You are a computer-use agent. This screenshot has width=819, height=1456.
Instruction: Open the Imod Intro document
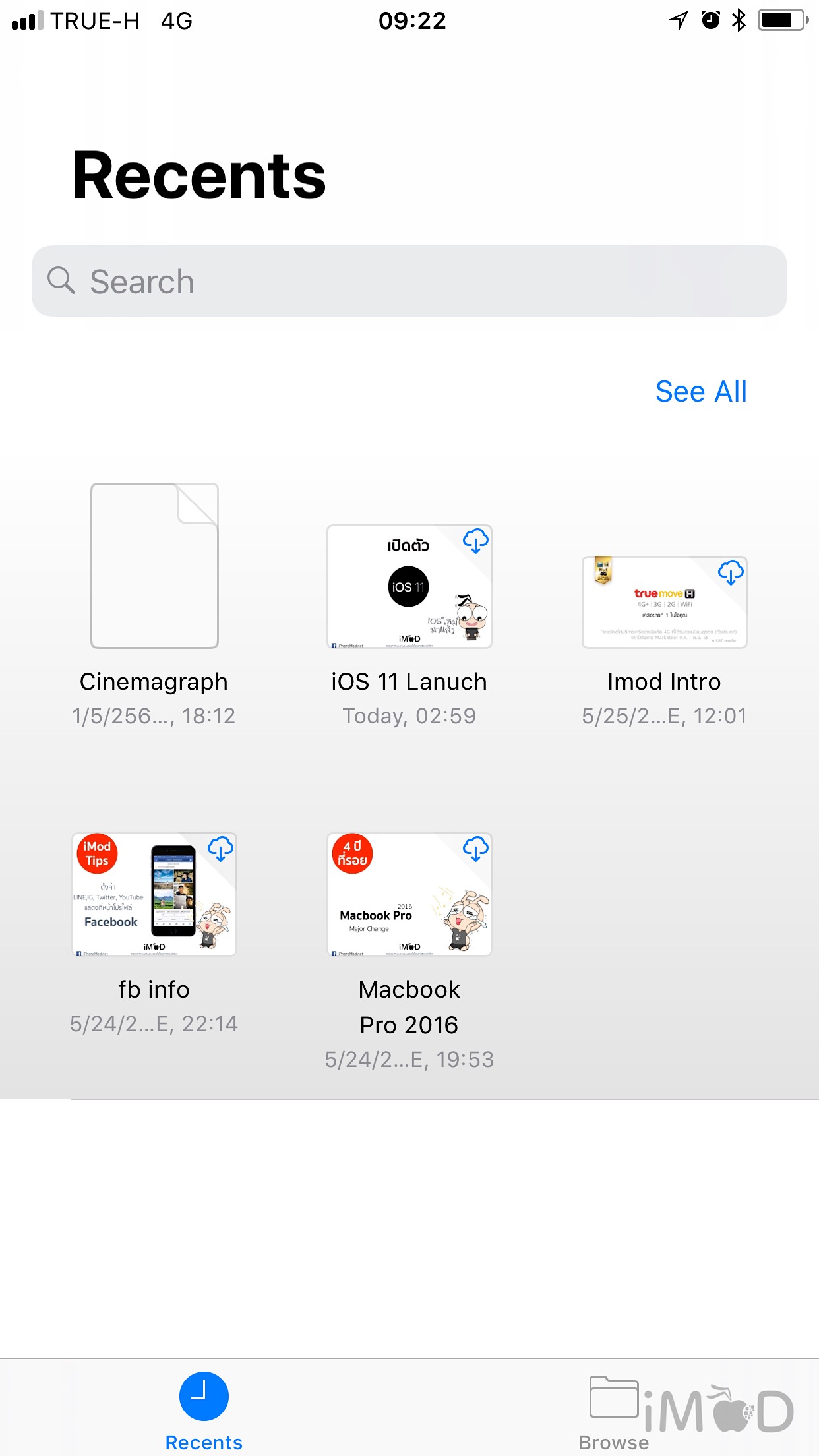[664, 602]
